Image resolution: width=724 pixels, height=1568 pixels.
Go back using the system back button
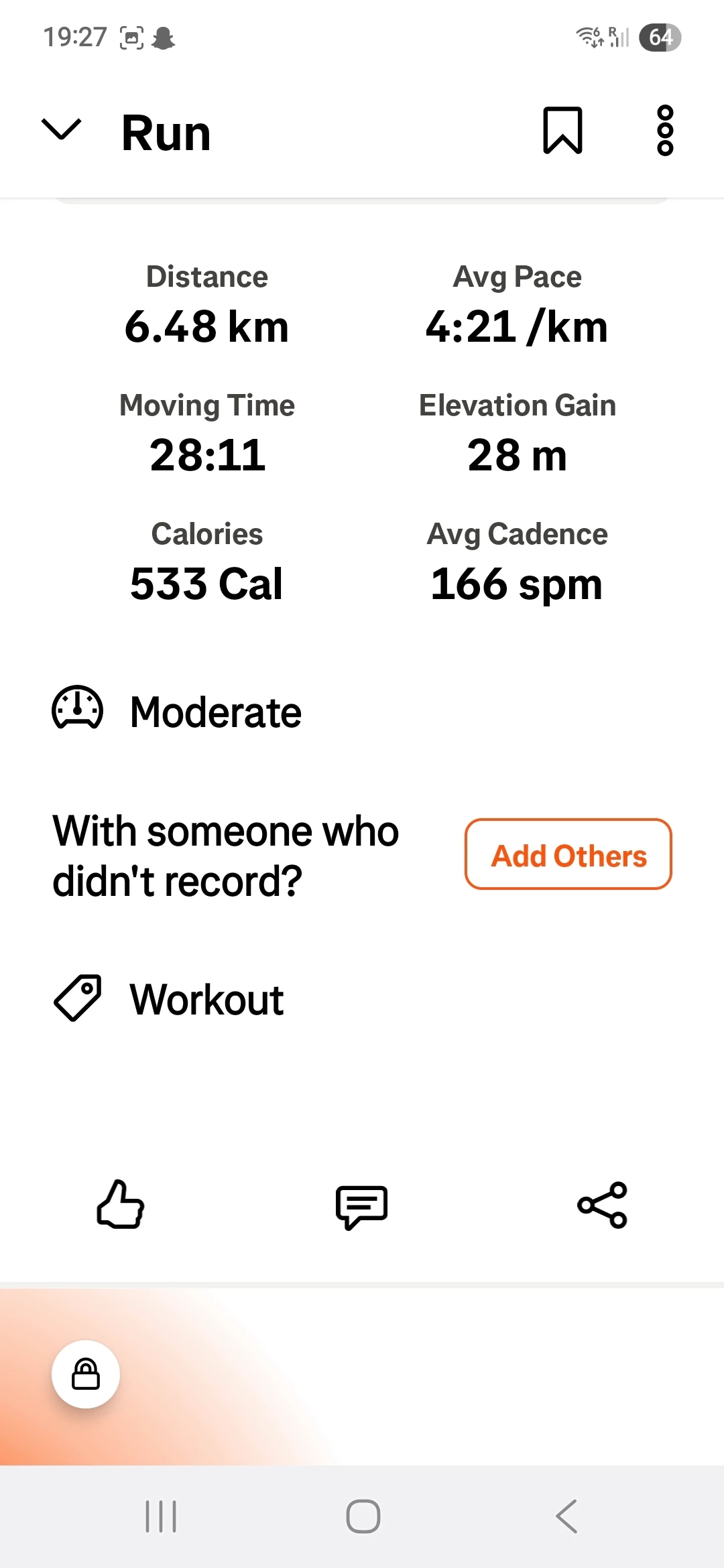point(566,1516)
